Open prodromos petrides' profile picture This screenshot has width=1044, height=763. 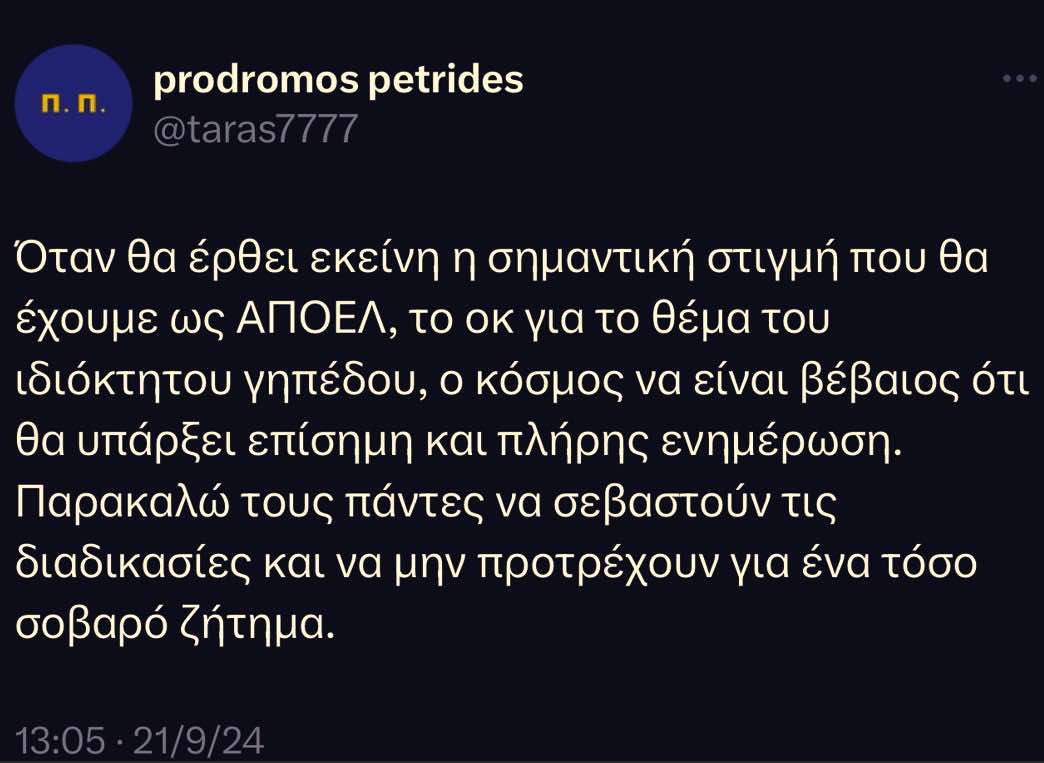75,104
